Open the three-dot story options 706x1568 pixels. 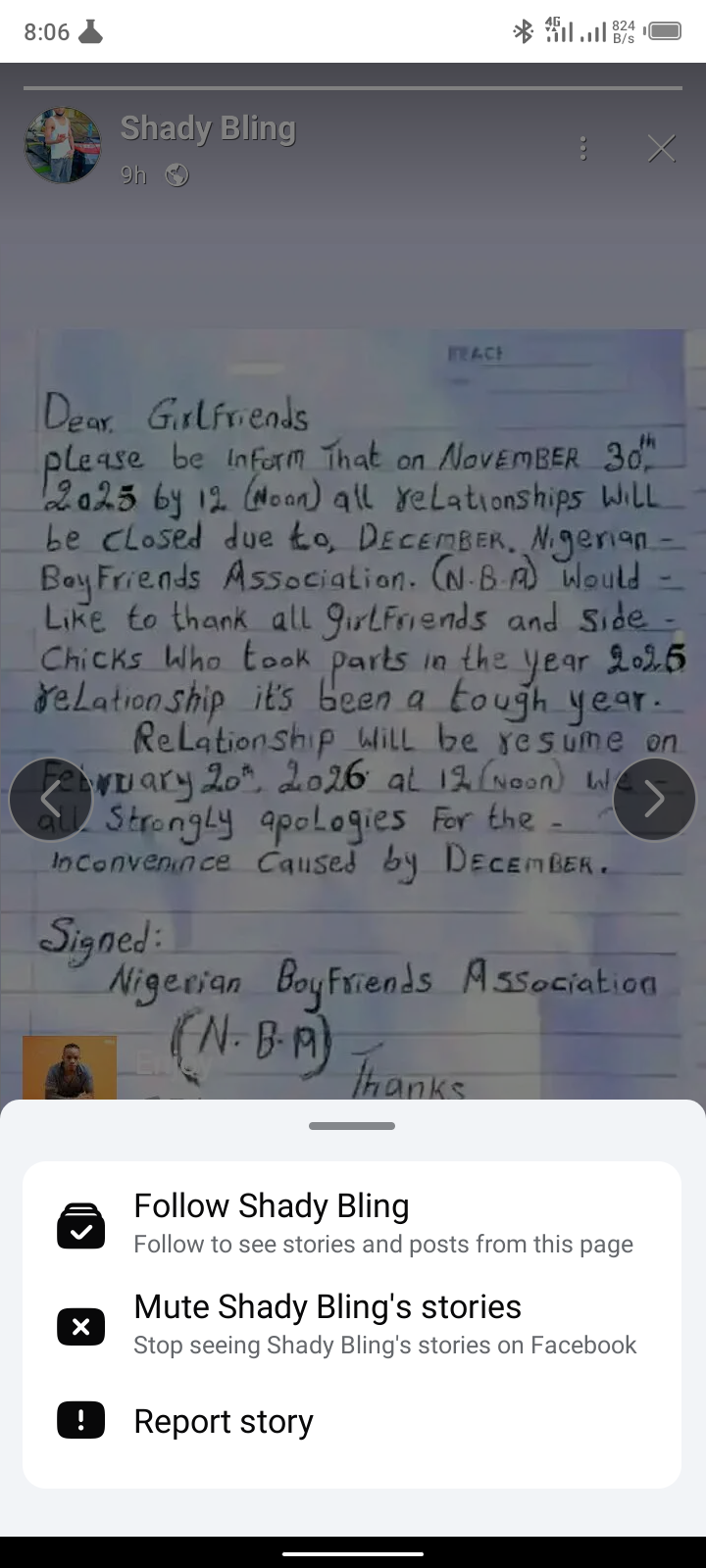tap(583, 148)
